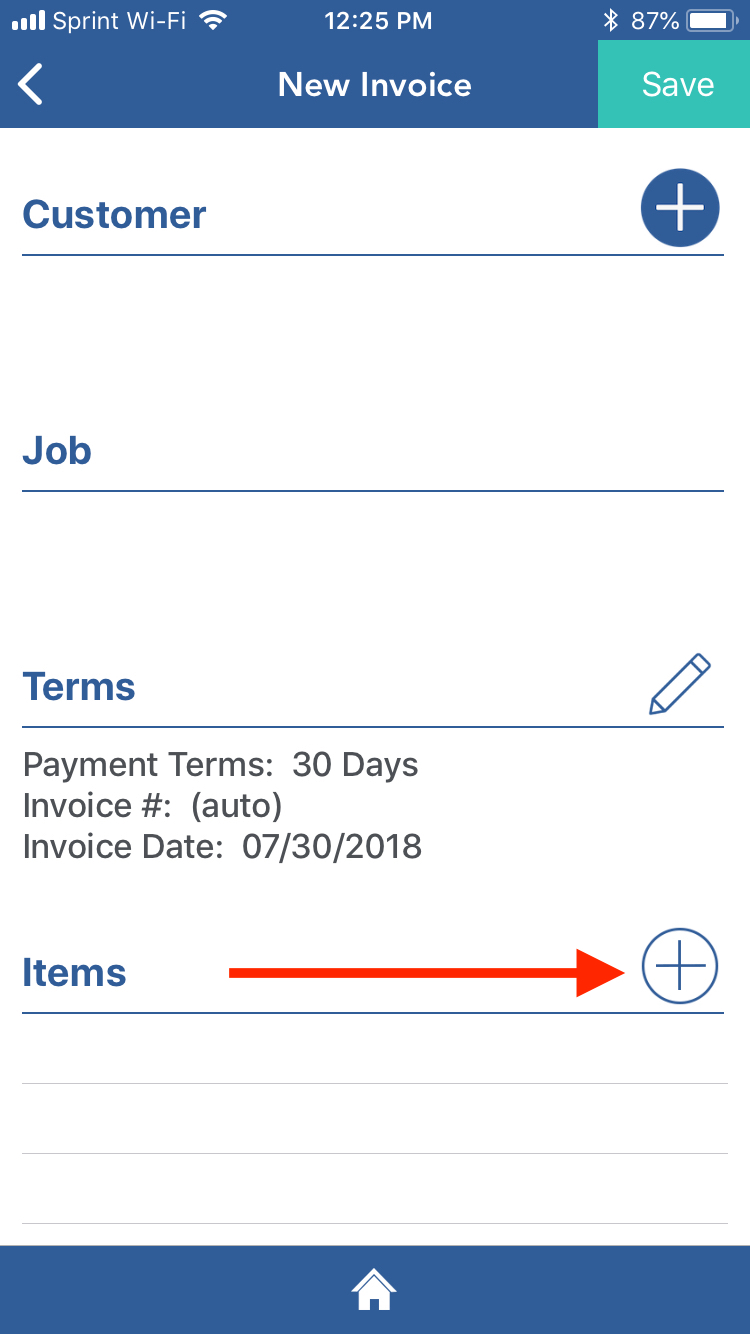The width and height of the screenshot is (750, 1334).
Task: Add an item with the Items plus icon
Action: [x=679, y=966]
